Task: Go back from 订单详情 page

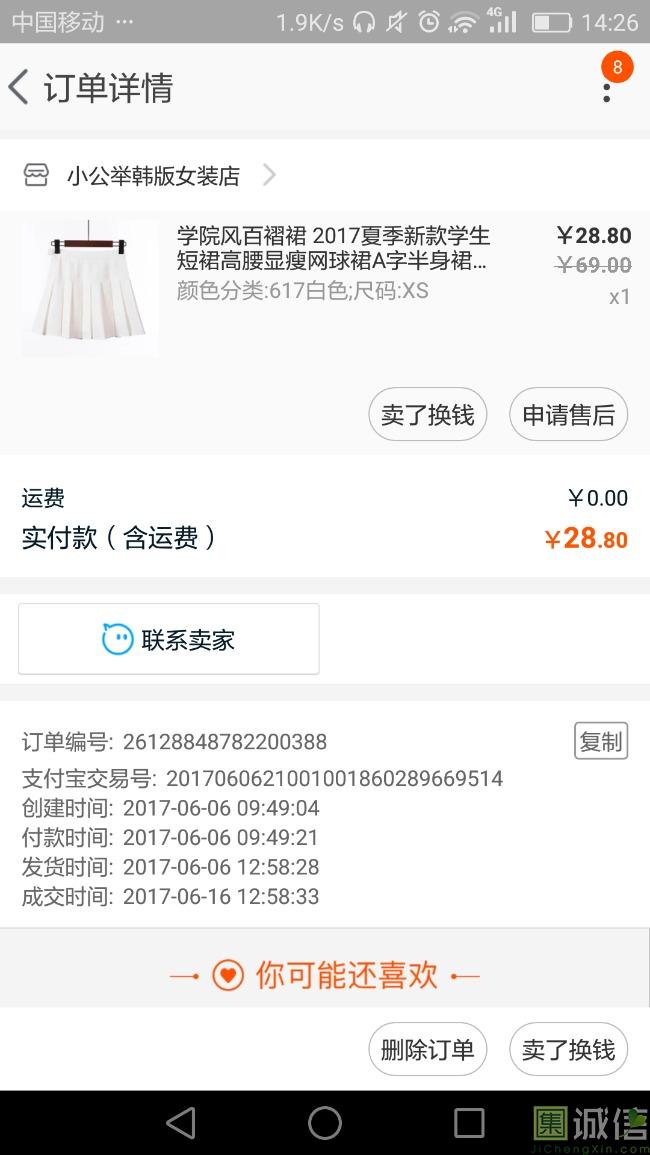Action: [x=20, y=88]
